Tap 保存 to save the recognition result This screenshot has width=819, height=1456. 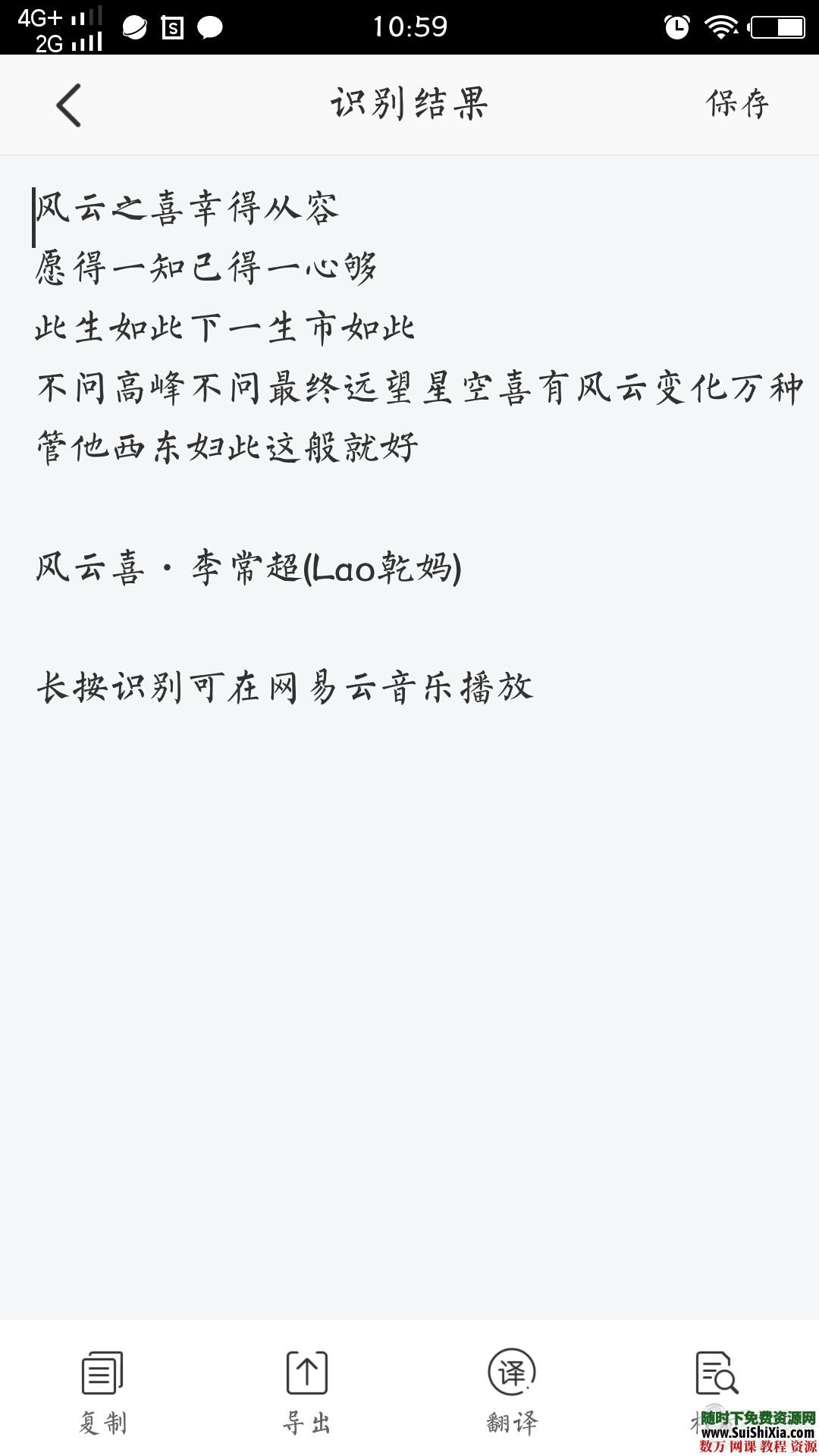(739, 102)
